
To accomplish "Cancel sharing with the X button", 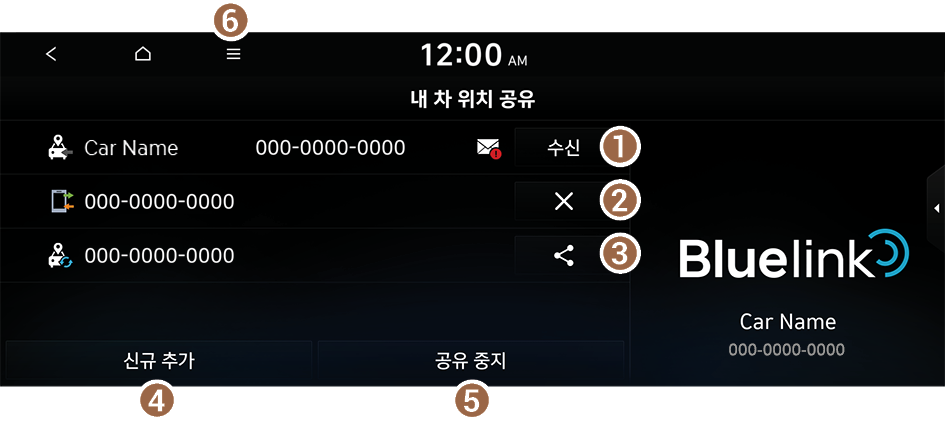I will pos(563,202).
